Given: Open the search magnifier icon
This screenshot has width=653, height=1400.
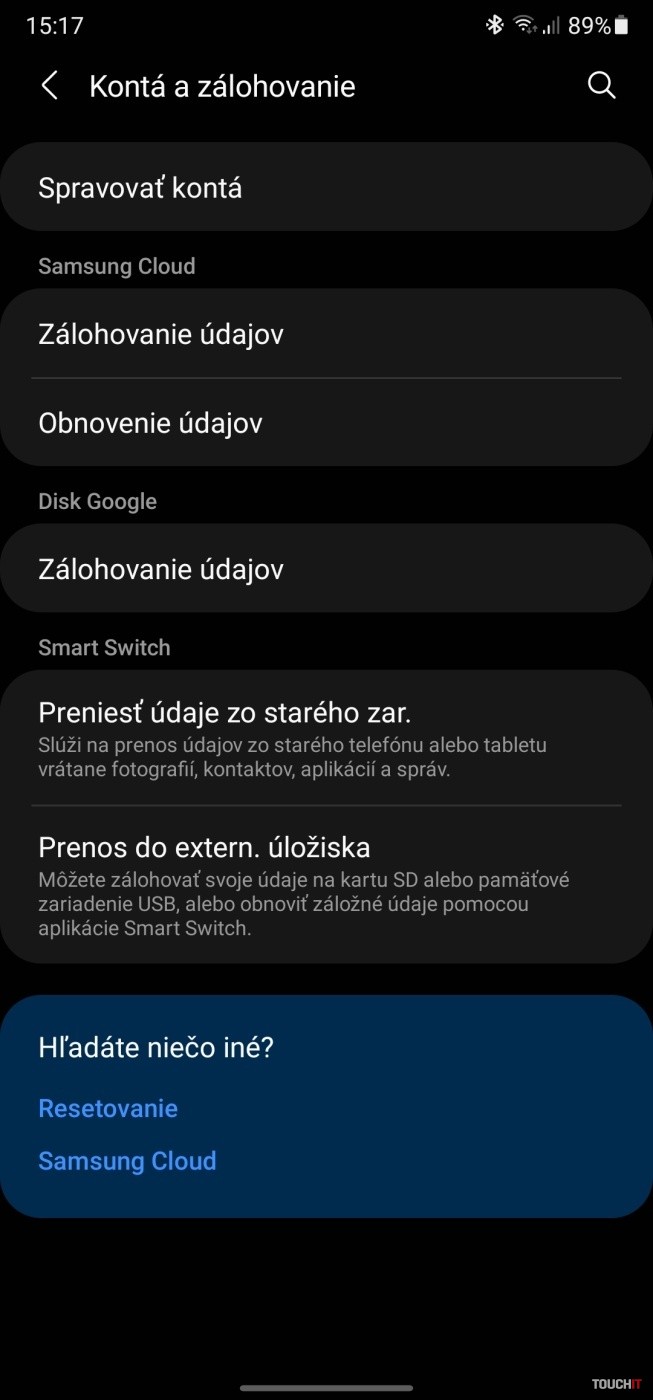Looking at the screenshot, I should click(601, 86).
